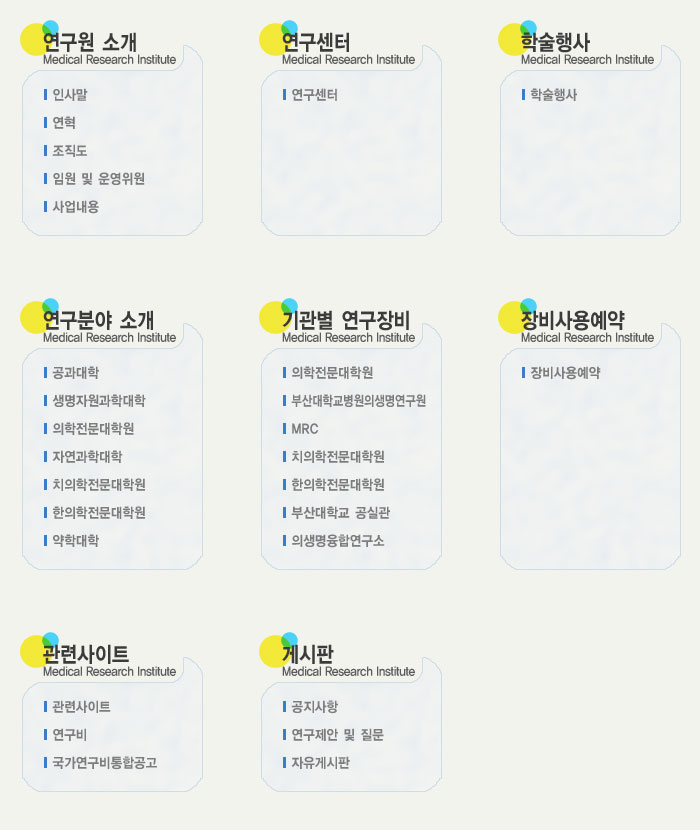The image size is (700, 830).
Task: View 공지사항 under 게시판
Action: click(314, 707)
